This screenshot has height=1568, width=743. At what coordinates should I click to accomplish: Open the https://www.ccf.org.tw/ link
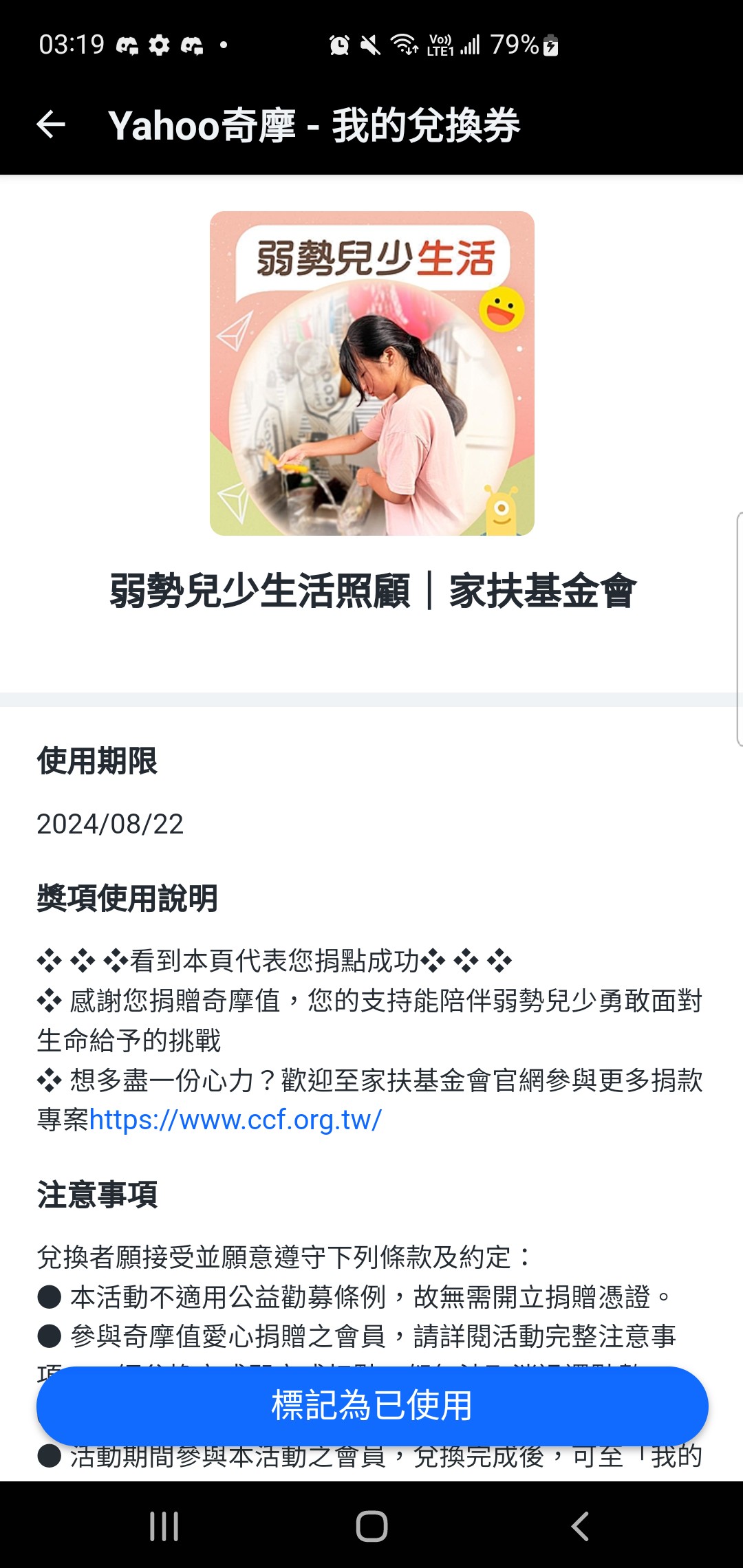tap(235, 1120)
